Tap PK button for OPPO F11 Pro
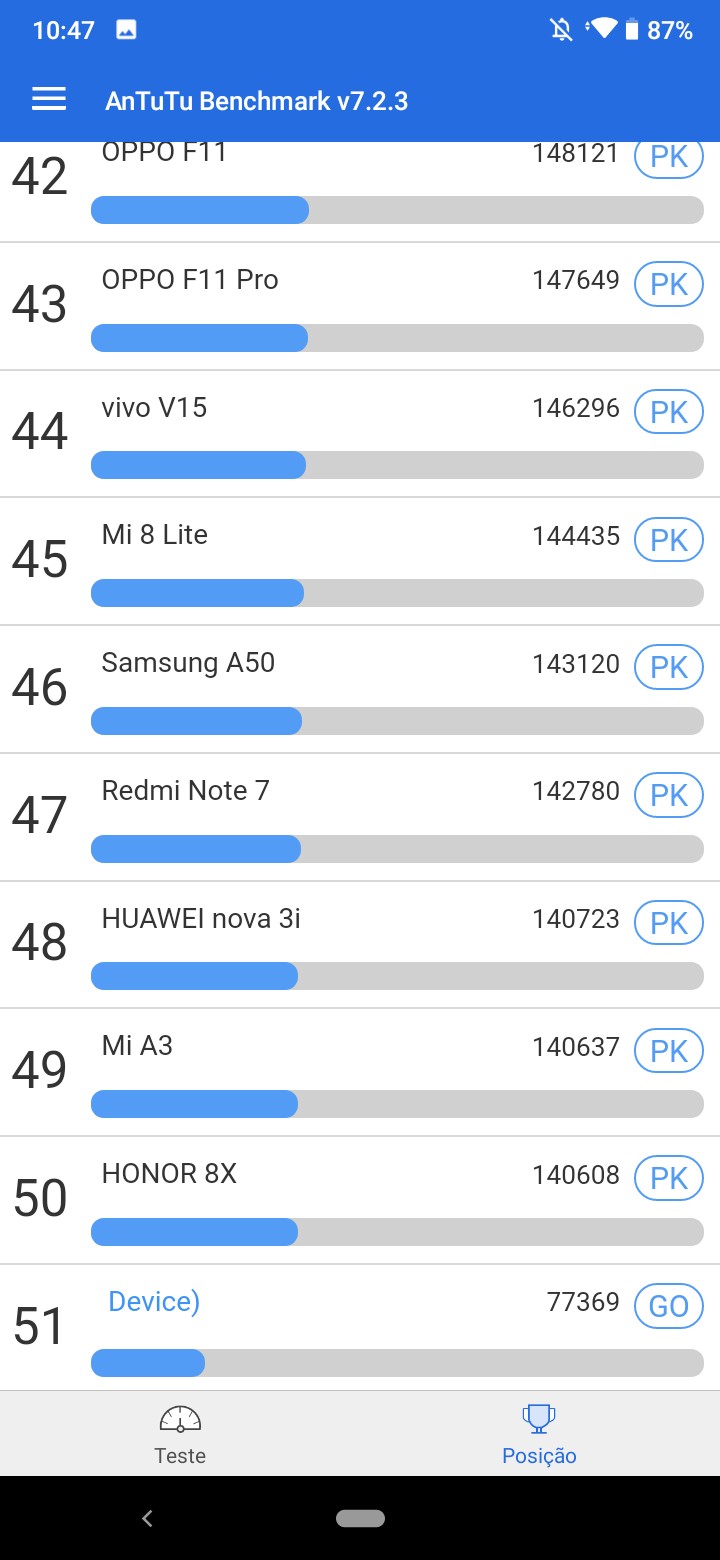 tap(669, 284)
